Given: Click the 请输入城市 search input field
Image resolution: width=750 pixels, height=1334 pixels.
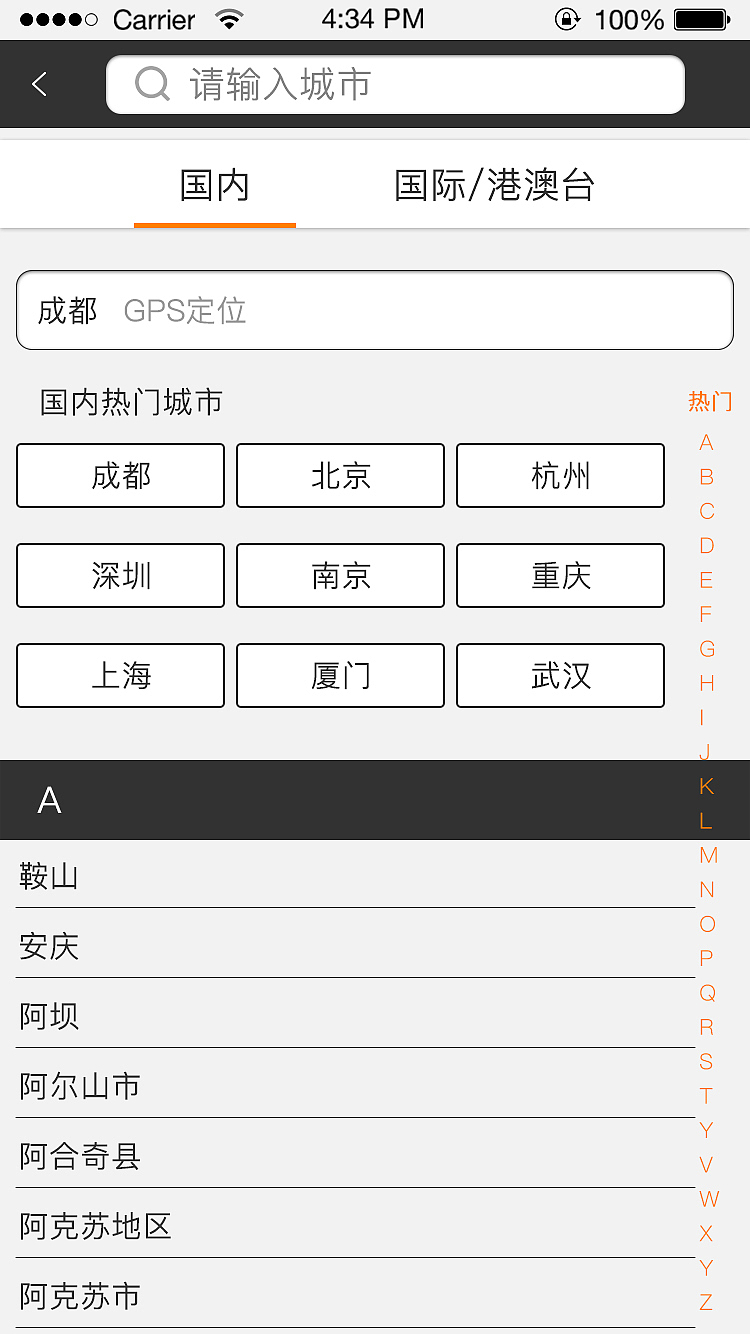Looking at the screenshot, I should [x=396, y=84].
